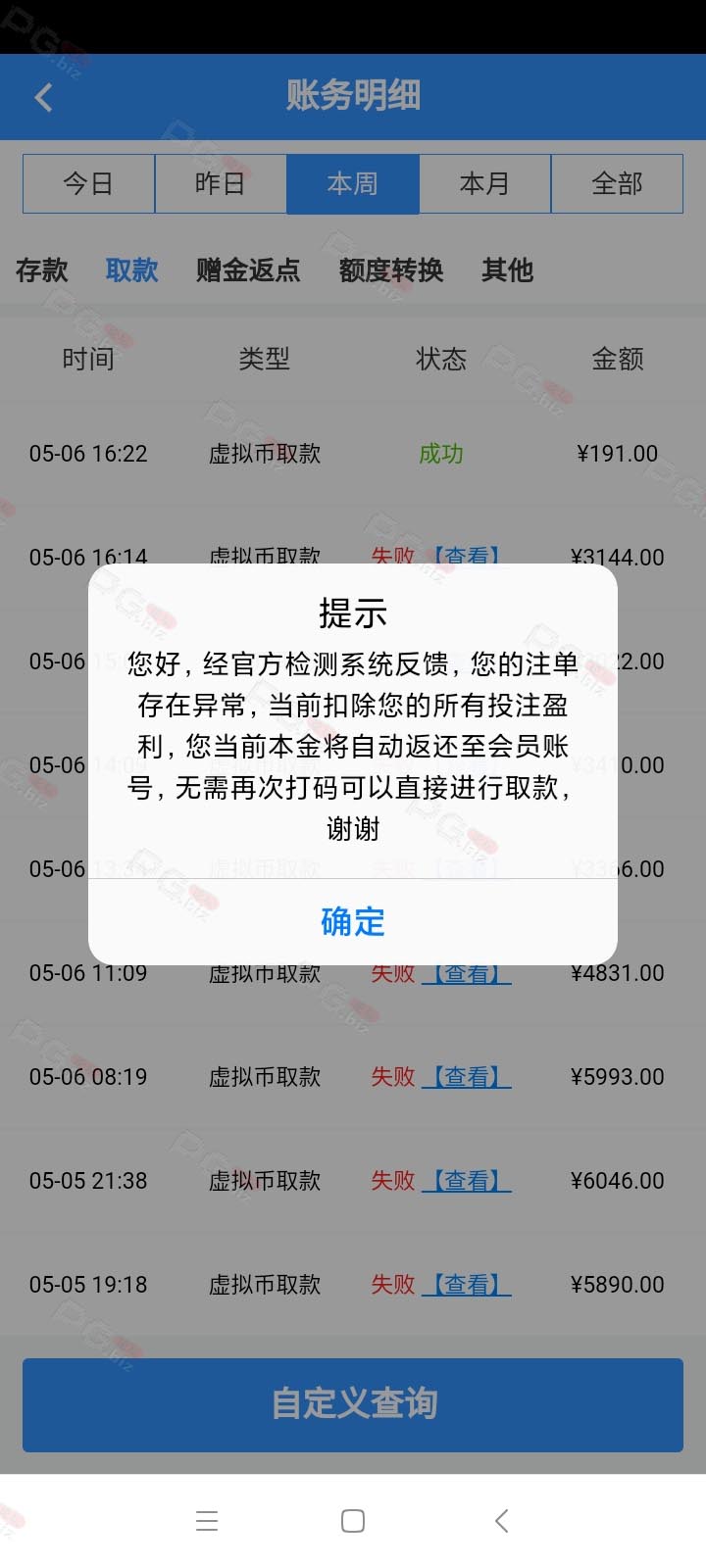
Task: Open the 存款 category
Action: click(42, 270)
